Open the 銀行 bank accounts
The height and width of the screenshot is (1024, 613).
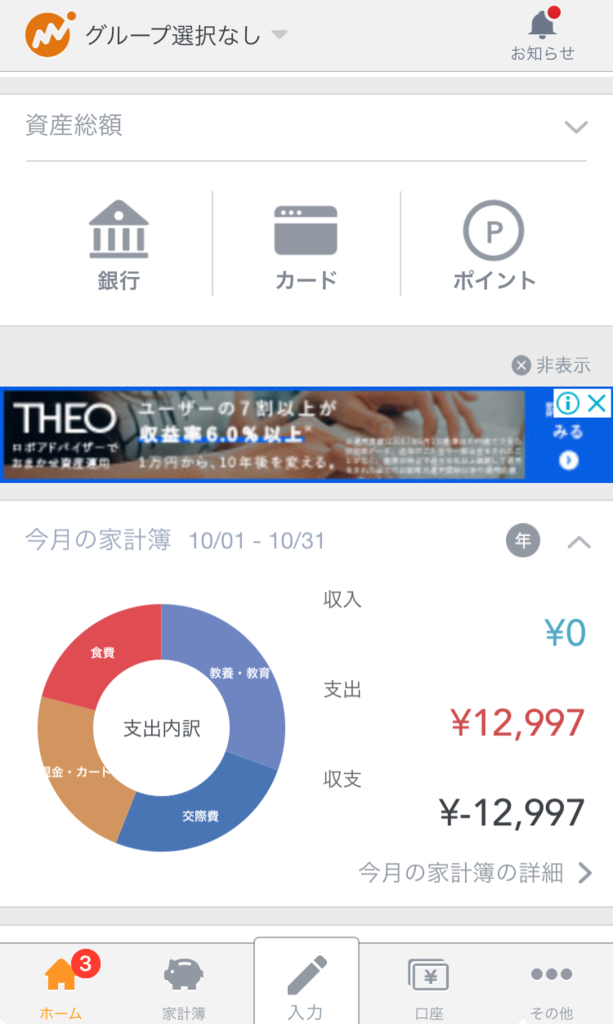click(x=118, y=245)
